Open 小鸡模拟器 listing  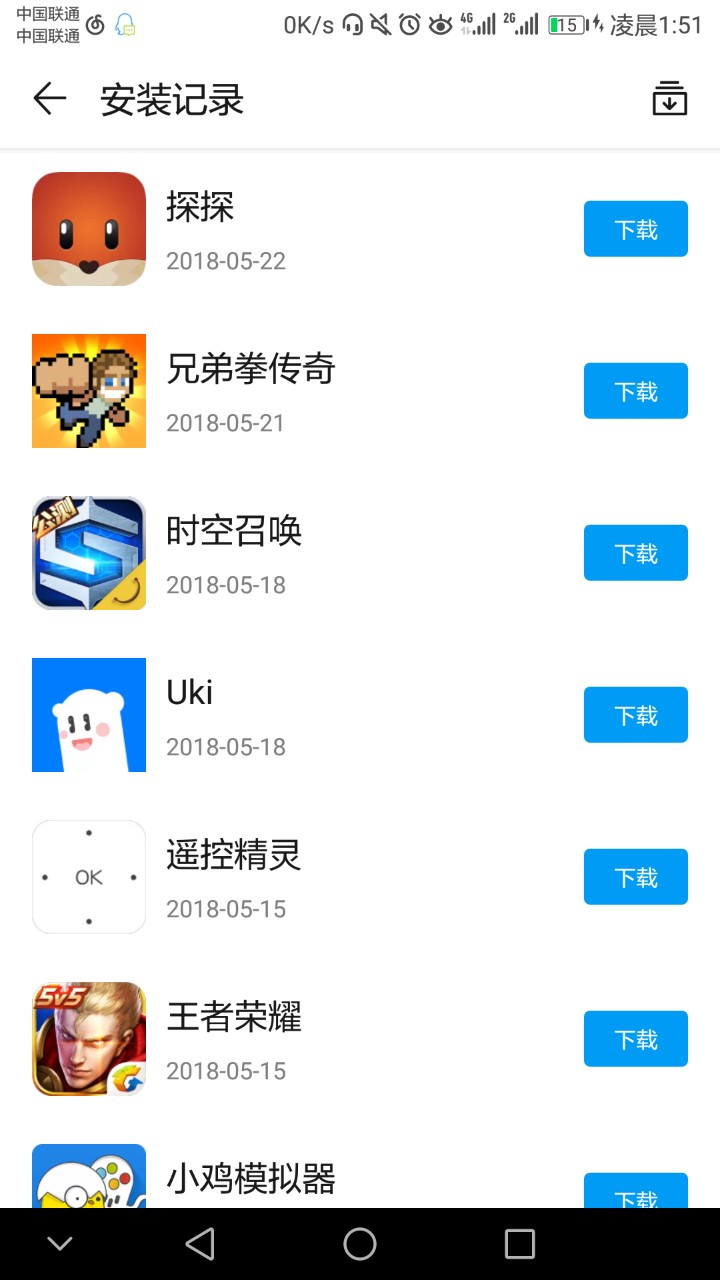tap(250, 1180)
